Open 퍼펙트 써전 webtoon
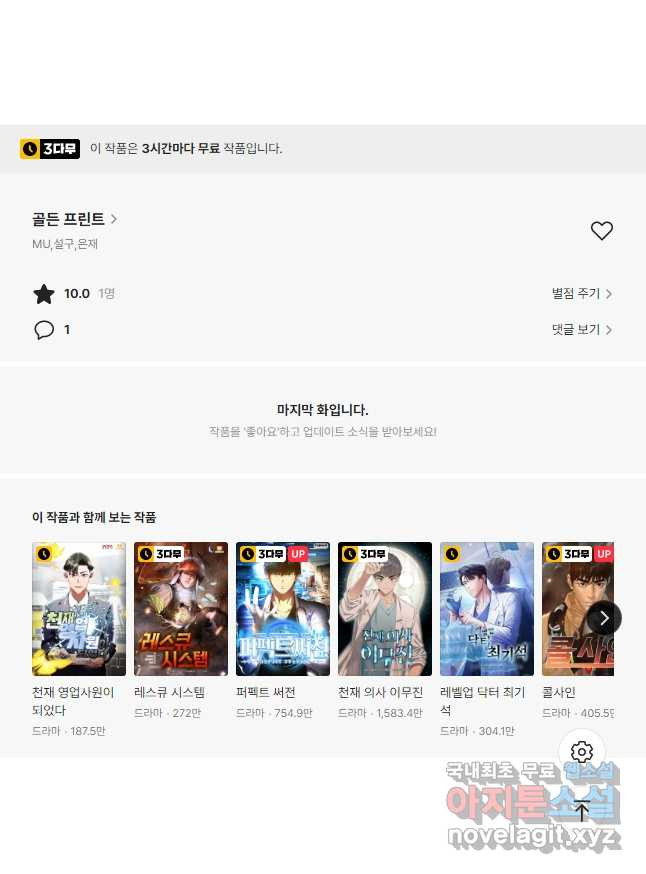This screenshot has width=646, height=874. [x=283, y=609]
